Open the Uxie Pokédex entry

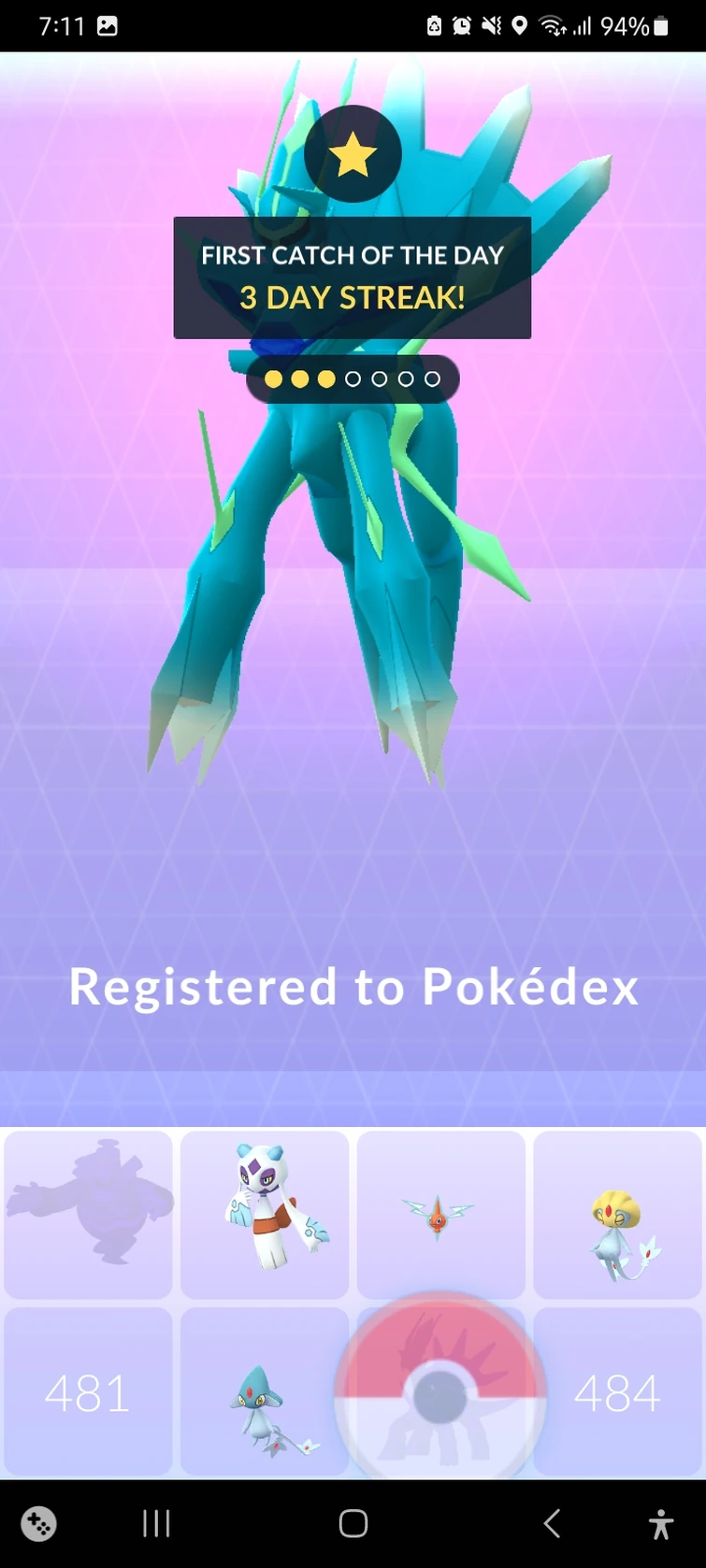coord(617,1214)
